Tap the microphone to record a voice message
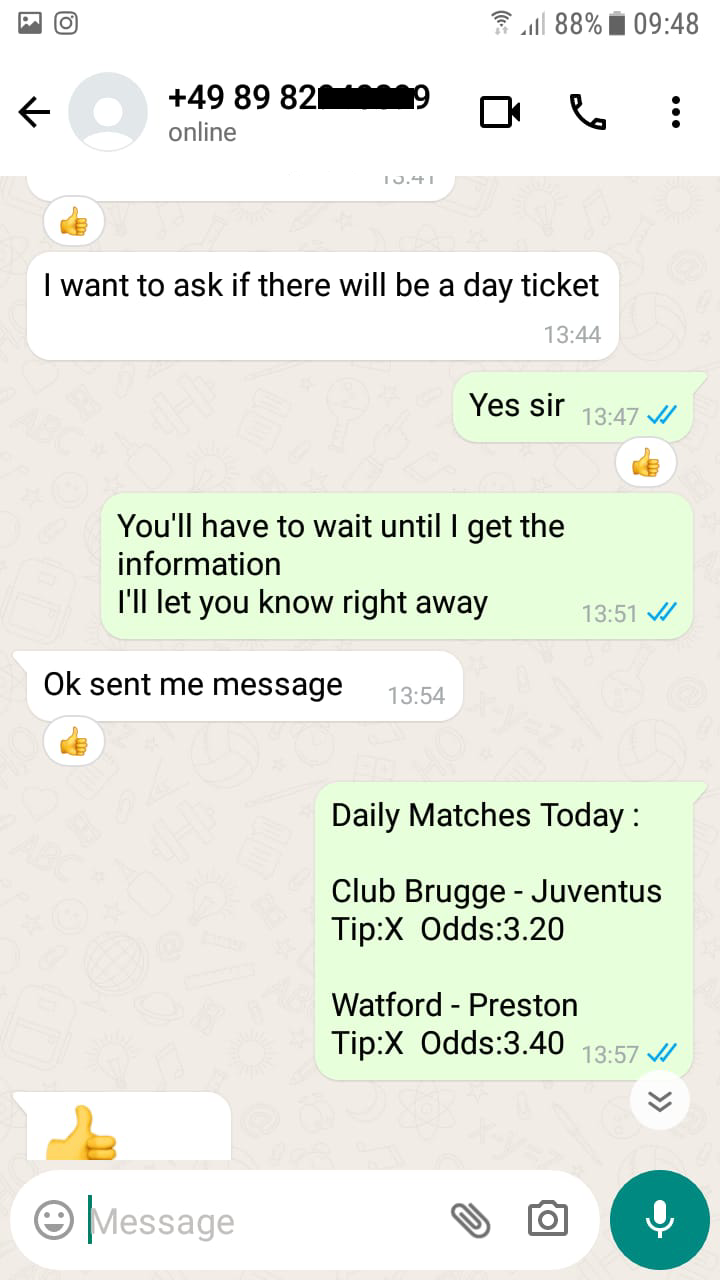Screen dimensions: 720x1280 (660, 1220)
